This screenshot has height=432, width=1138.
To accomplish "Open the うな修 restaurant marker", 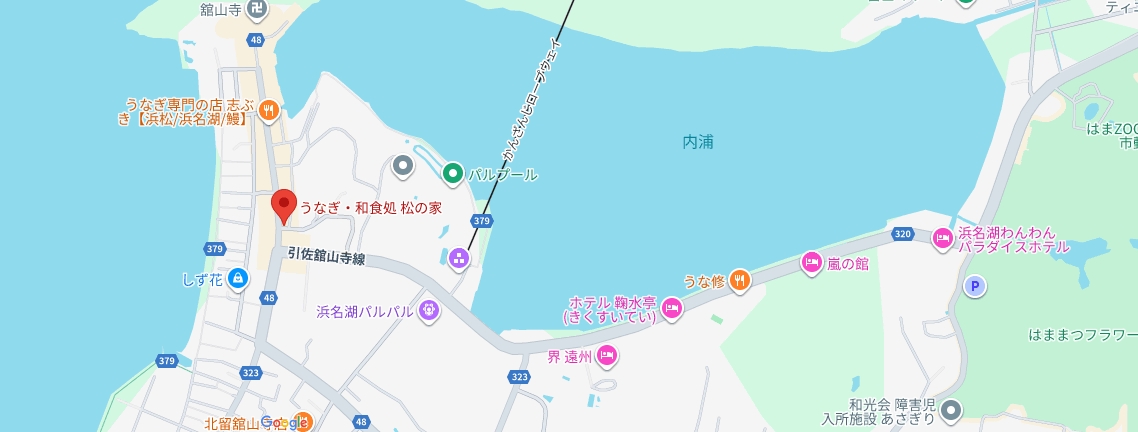I will coord(739,280).
